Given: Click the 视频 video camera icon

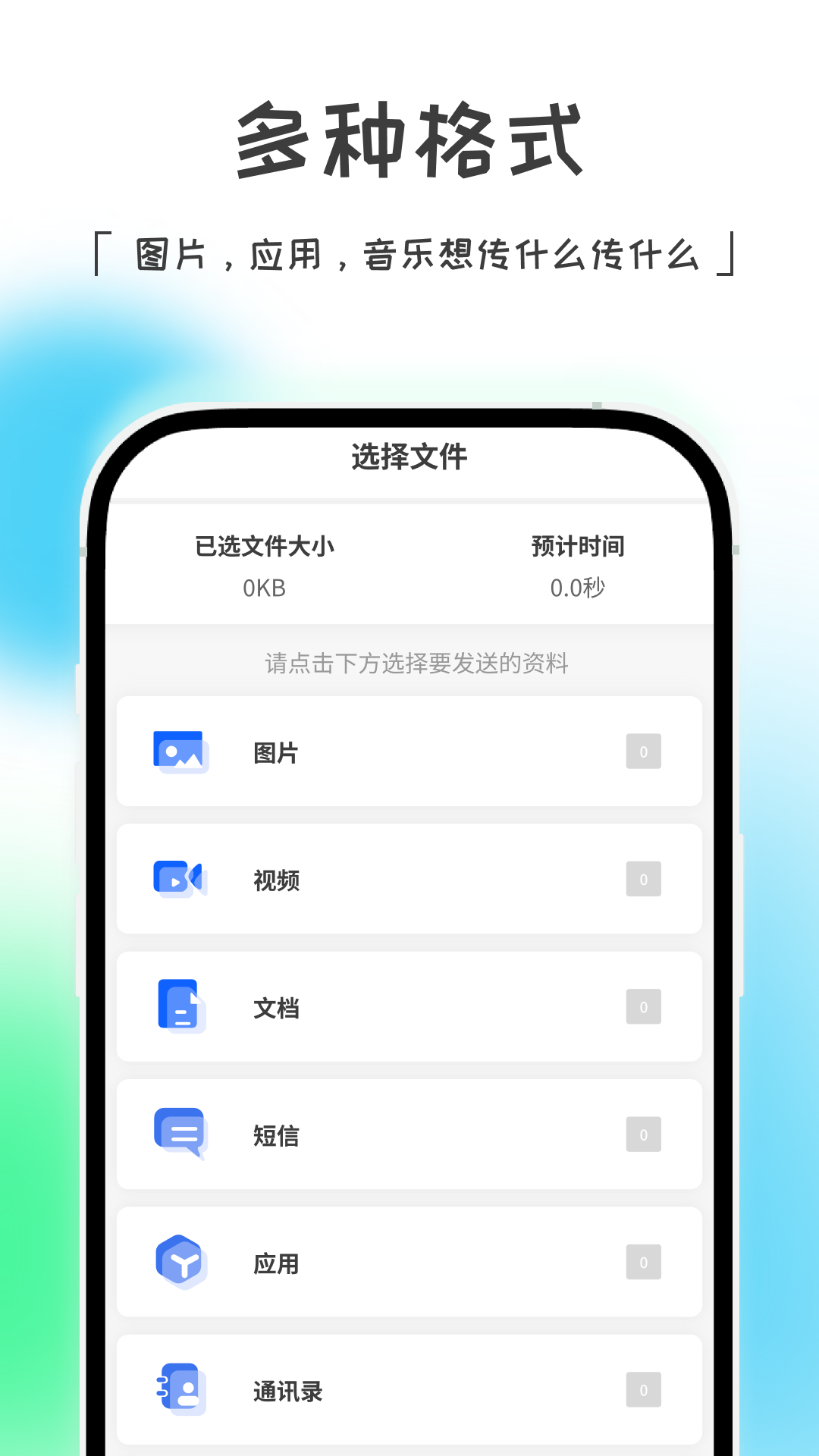Looking at the screenshot, I should pos(180,879).
